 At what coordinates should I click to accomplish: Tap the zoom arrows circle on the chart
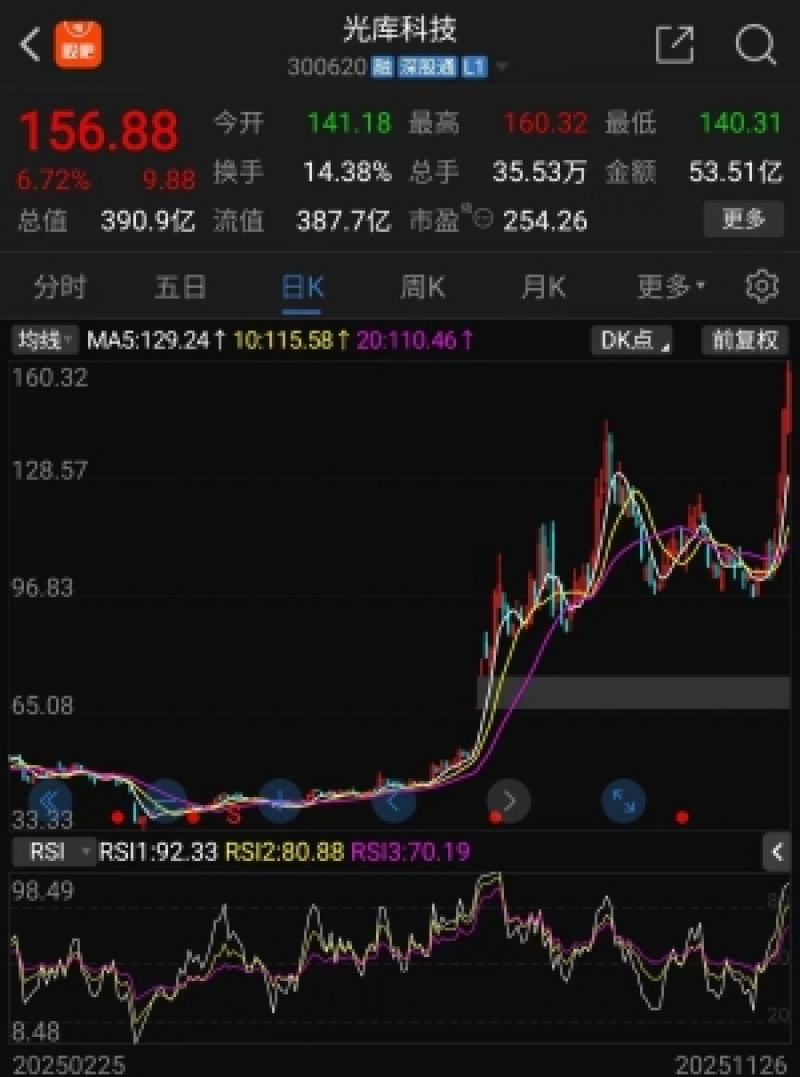(623, 801)
